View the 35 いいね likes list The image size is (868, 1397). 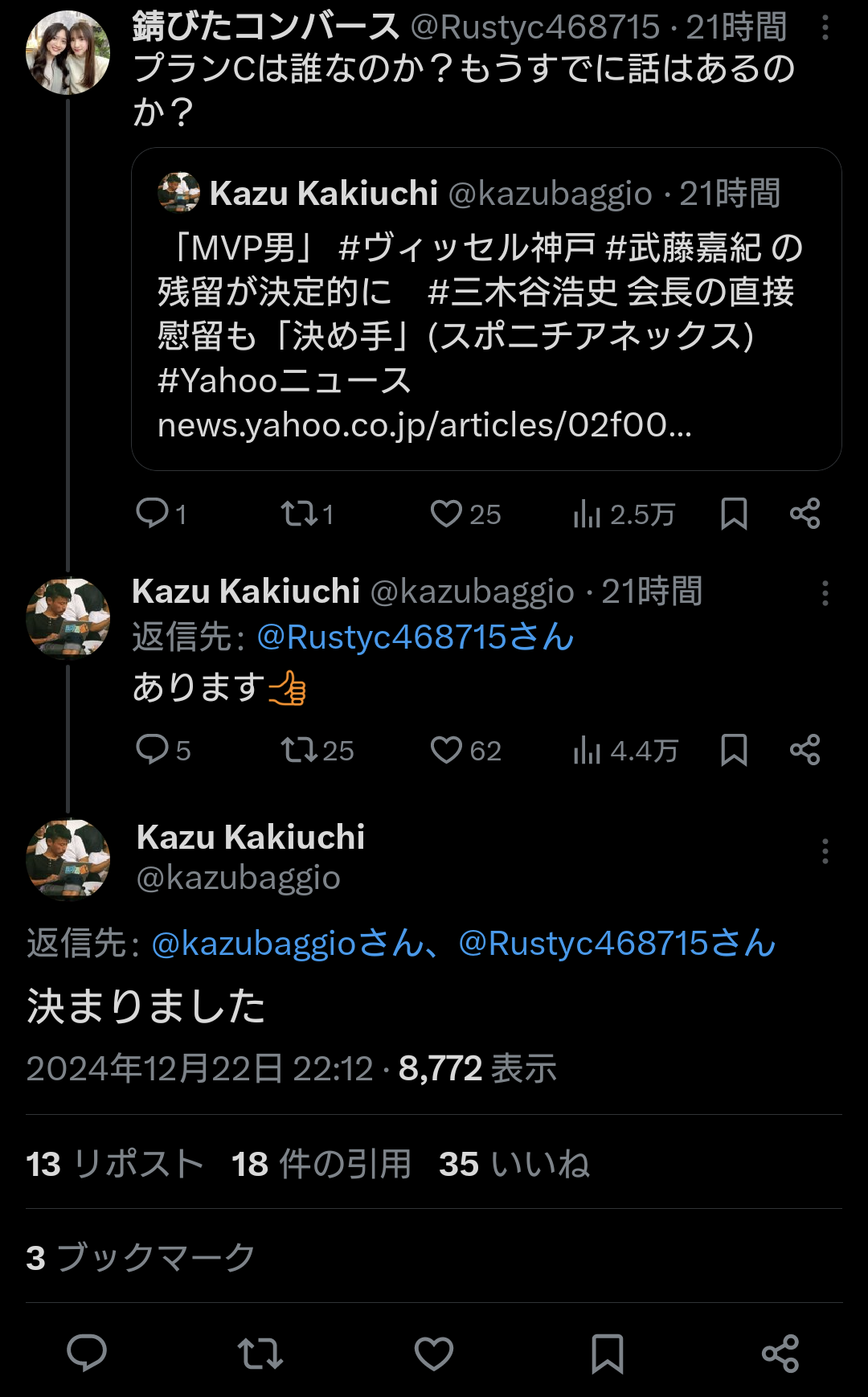click(514, 1164)
